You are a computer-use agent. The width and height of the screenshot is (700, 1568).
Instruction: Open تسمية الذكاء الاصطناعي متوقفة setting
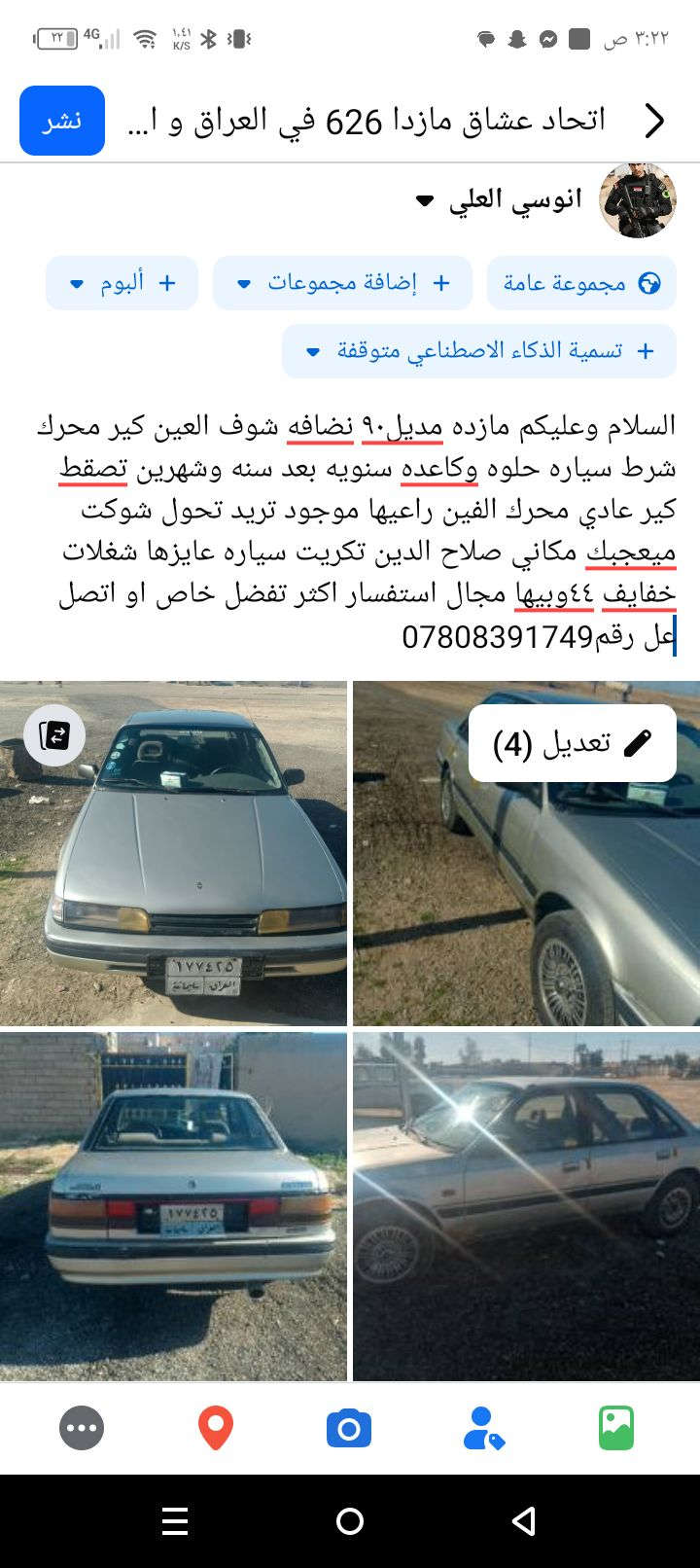pyautogui.click(x=478, y=351)
